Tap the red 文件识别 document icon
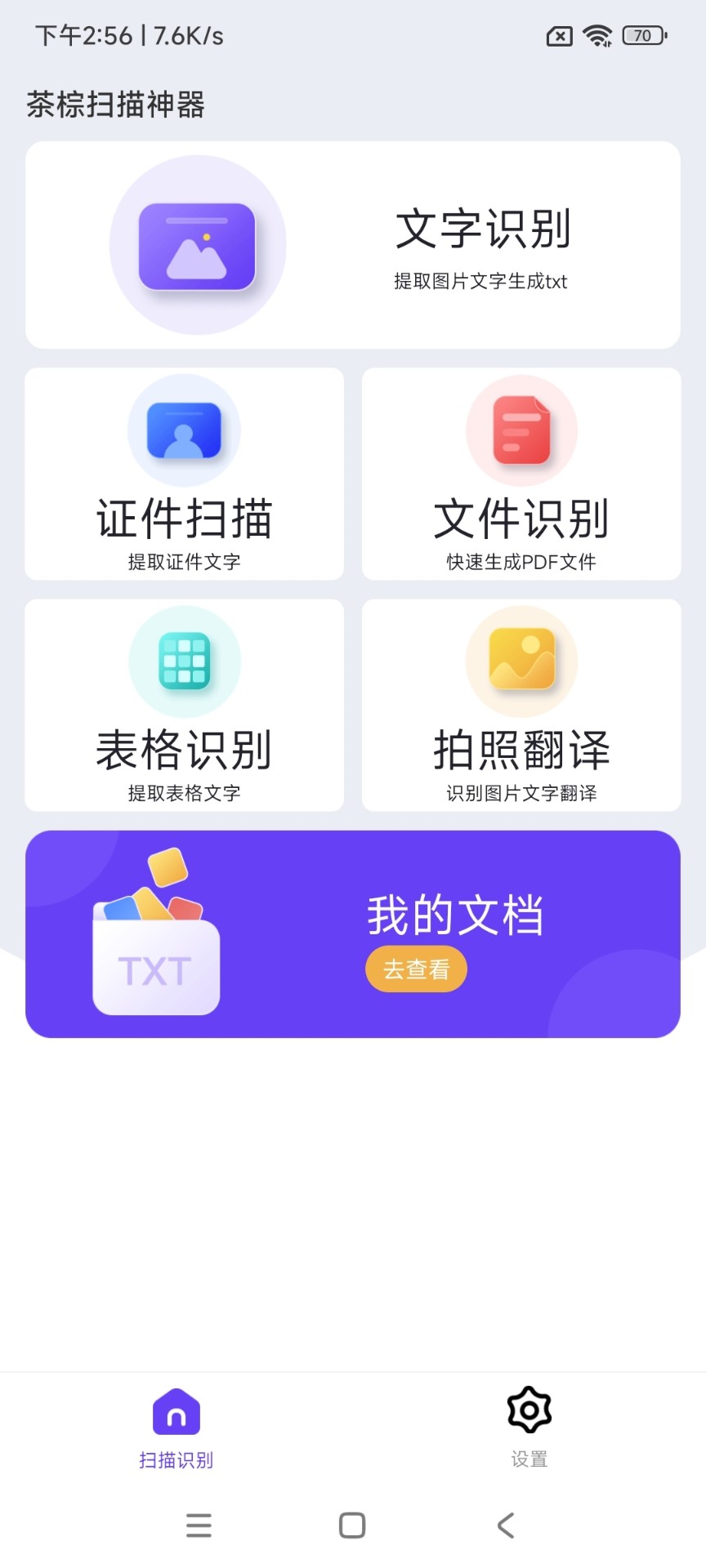This screenshot has width=706, height=1568. click(521, 430)
